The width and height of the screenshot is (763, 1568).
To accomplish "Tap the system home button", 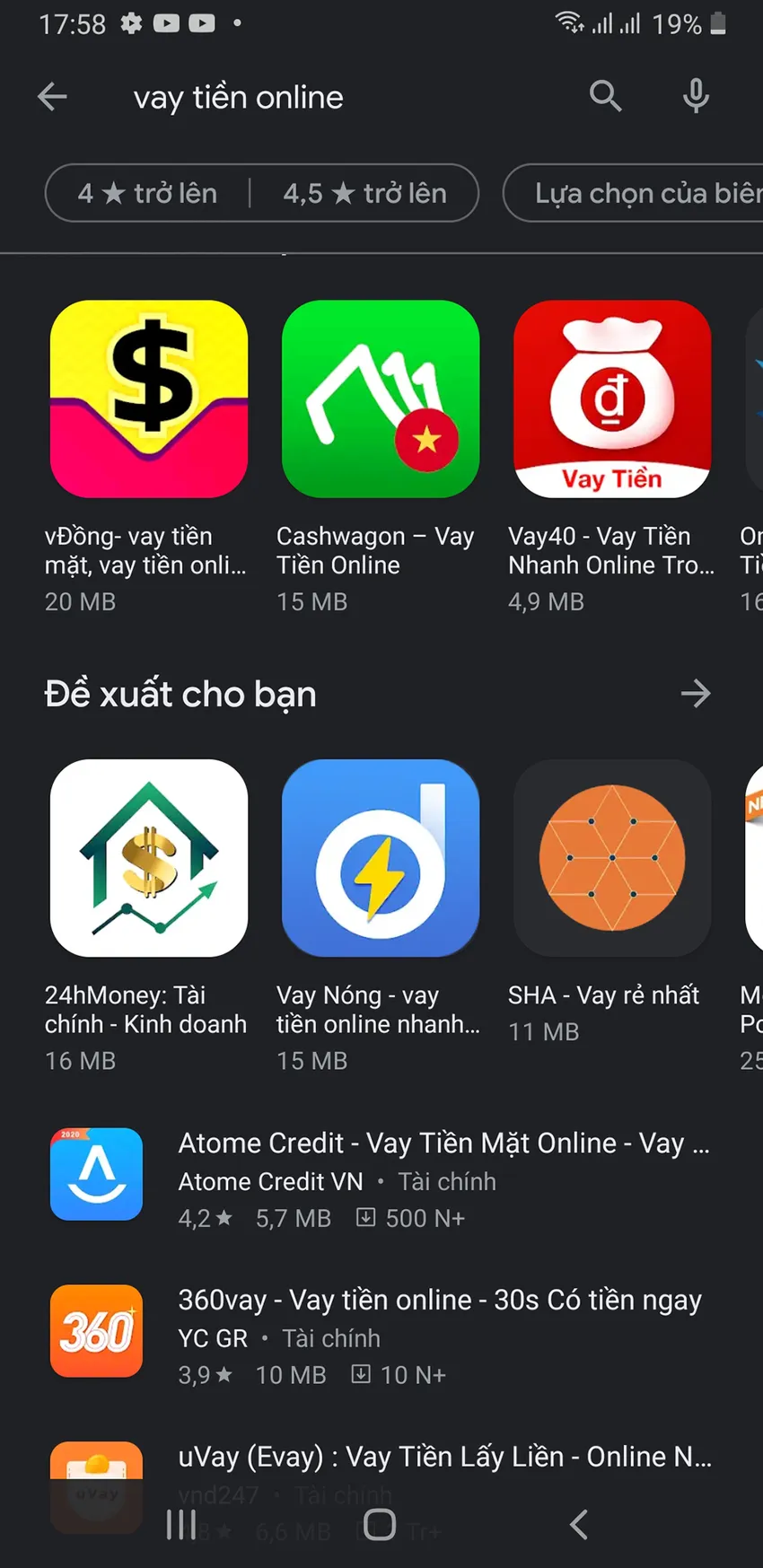I will [x=380, y=1524].
